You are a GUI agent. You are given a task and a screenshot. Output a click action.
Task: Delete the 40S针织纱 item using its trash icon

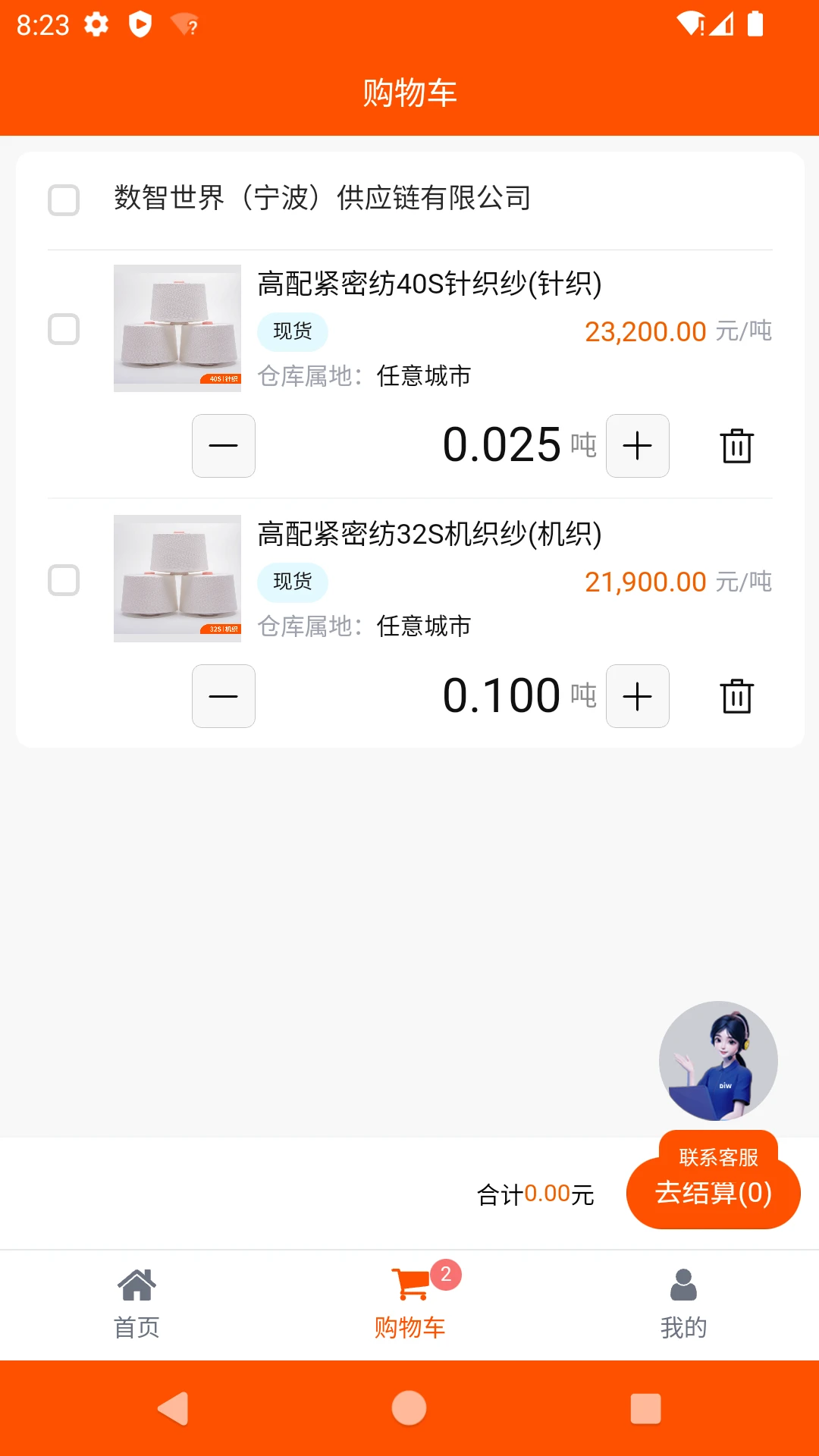(x=736, y=446)
